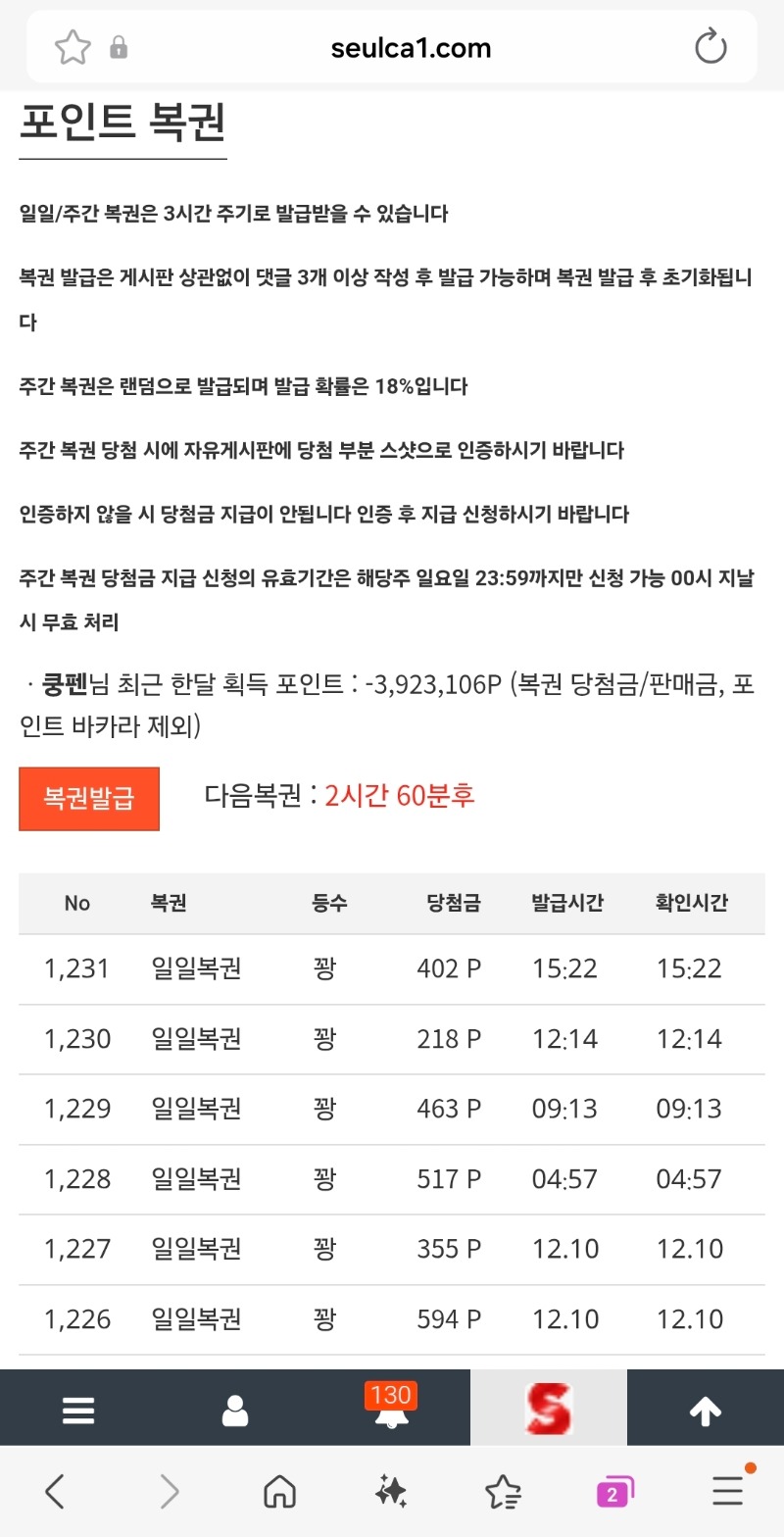784x1537 pixels.
Task: Tap the seulca1.com address bar
Action: 411,47
